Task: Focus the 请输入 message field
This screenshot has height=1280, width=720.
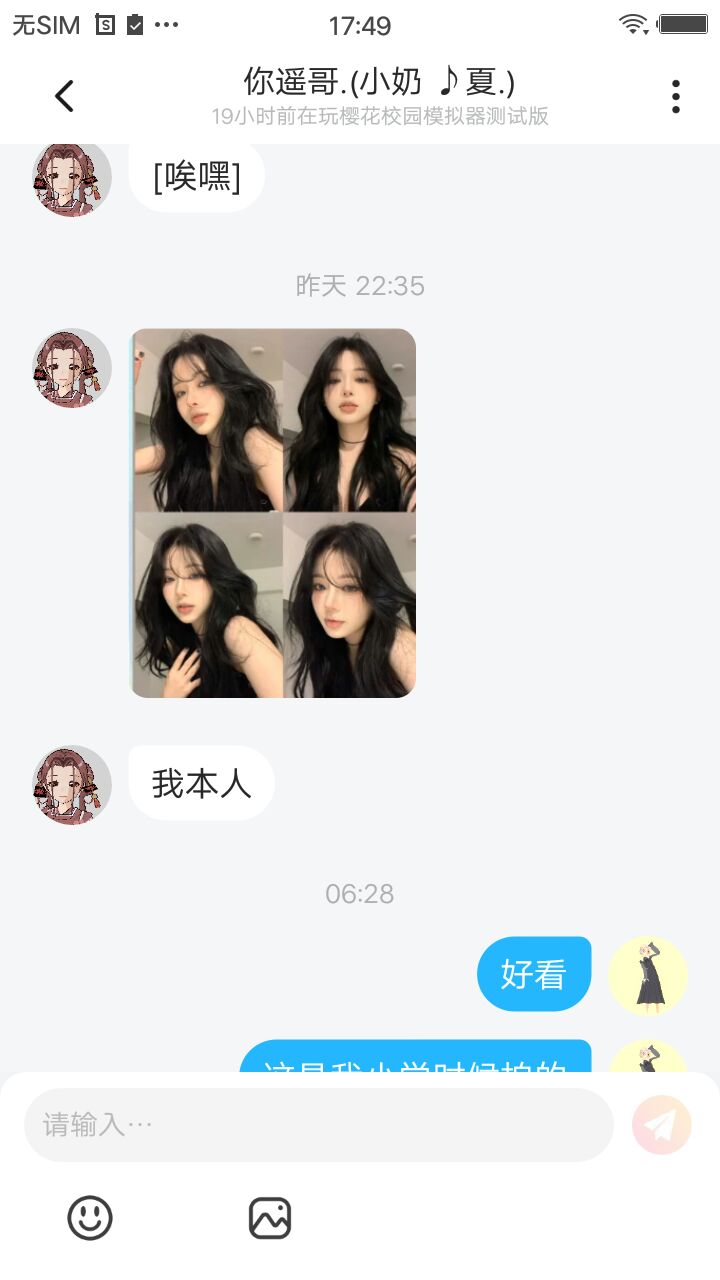Action: 318,1125
